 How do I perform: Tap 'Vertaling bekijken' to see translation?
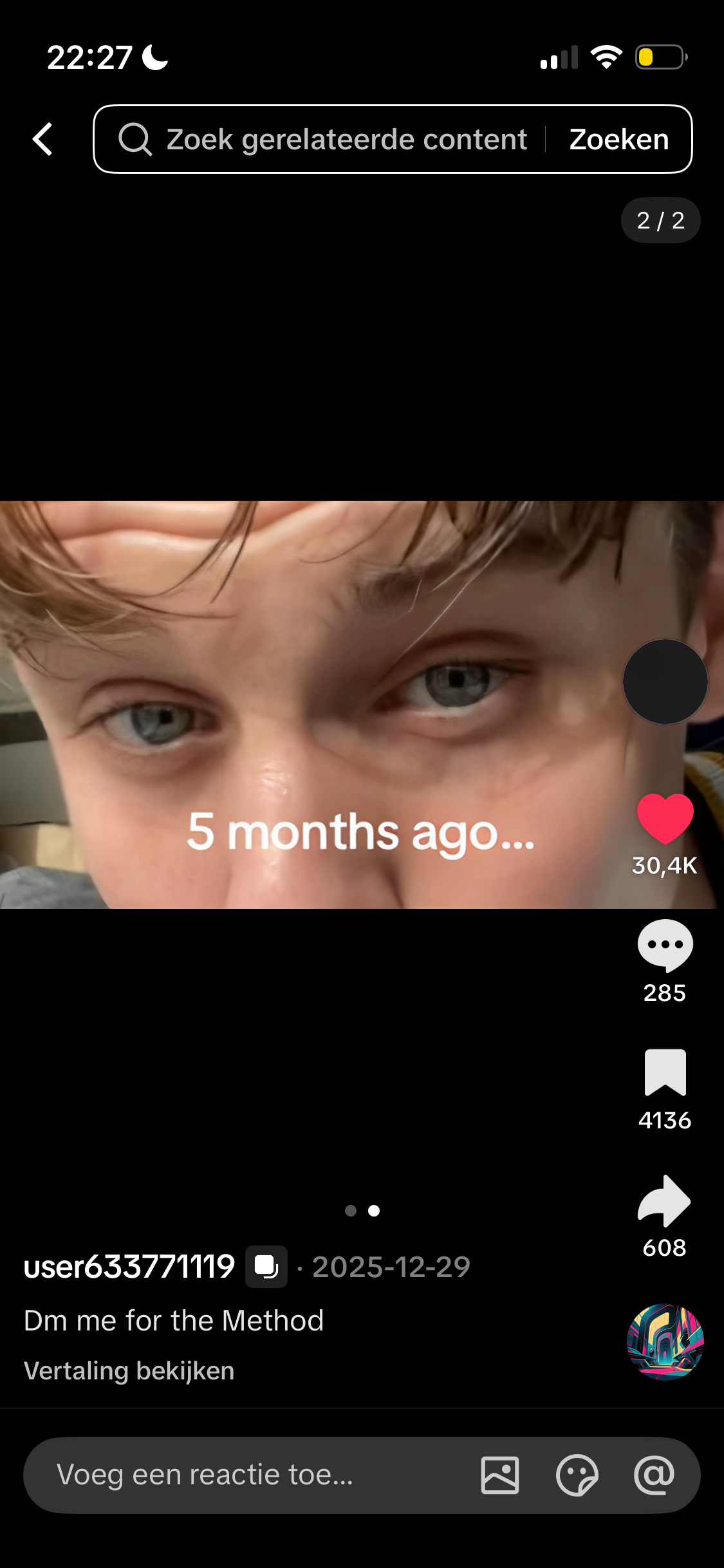[129, 1371]
